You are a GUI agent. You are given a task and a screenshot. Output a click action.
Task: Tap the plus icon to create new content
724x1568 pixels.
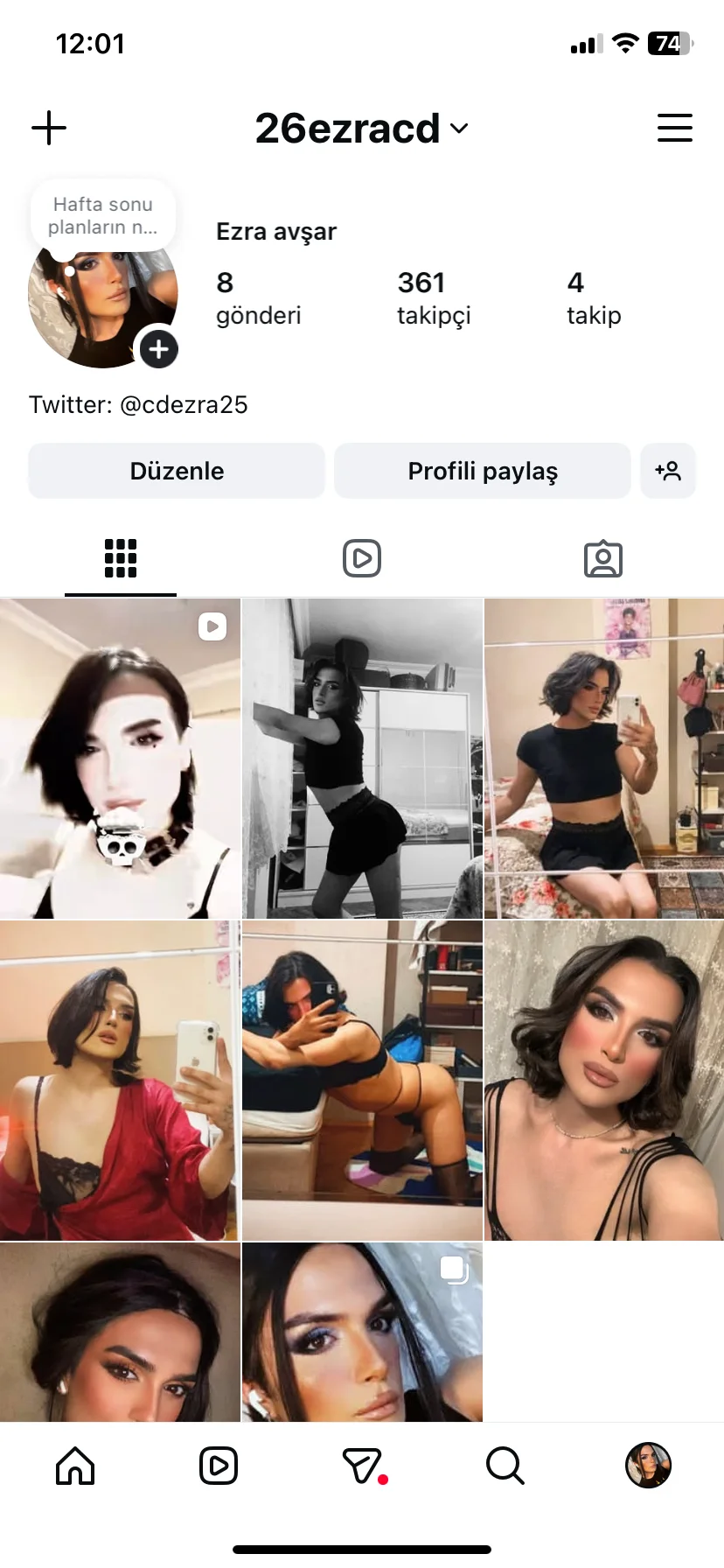point(49,128)
